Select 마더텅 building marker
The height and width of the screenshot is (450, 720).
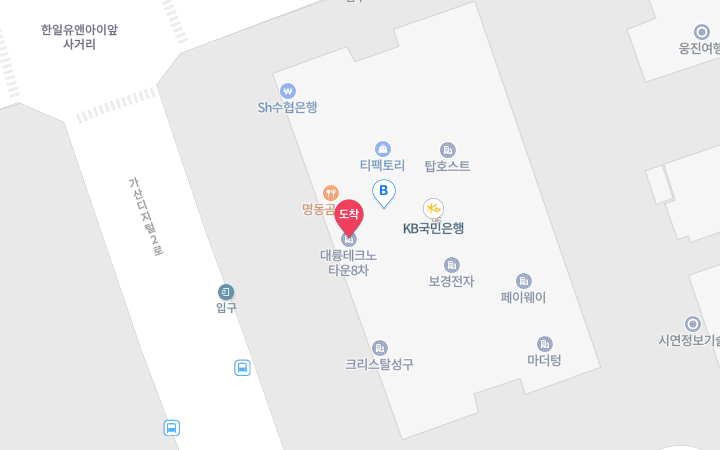544,344
